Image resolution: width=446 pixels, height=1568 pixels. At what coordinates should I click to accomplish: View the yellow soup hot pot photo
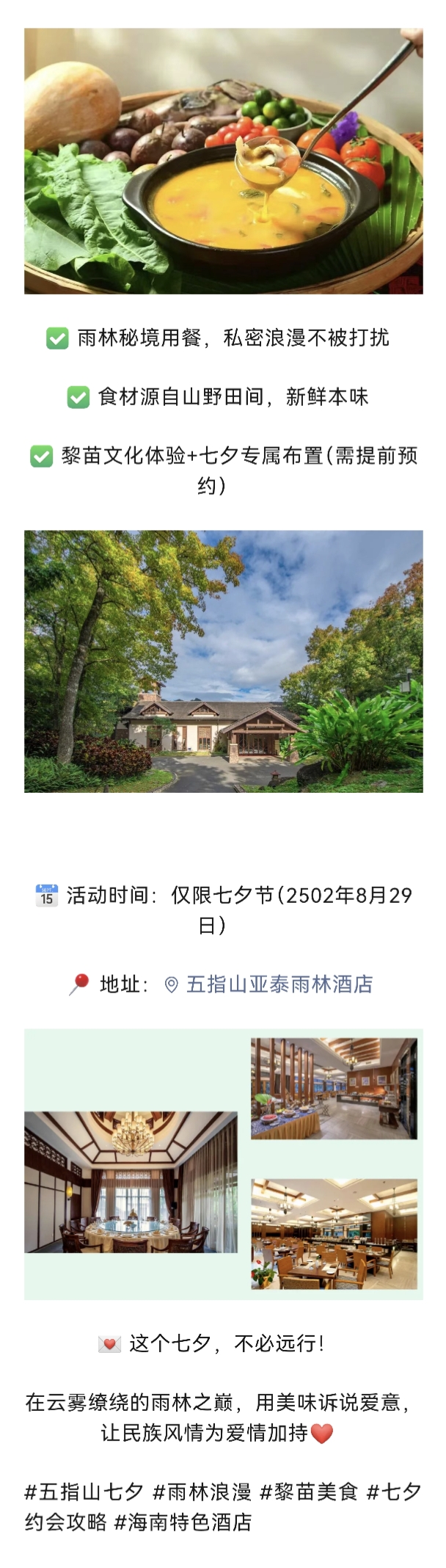(223, 161)
